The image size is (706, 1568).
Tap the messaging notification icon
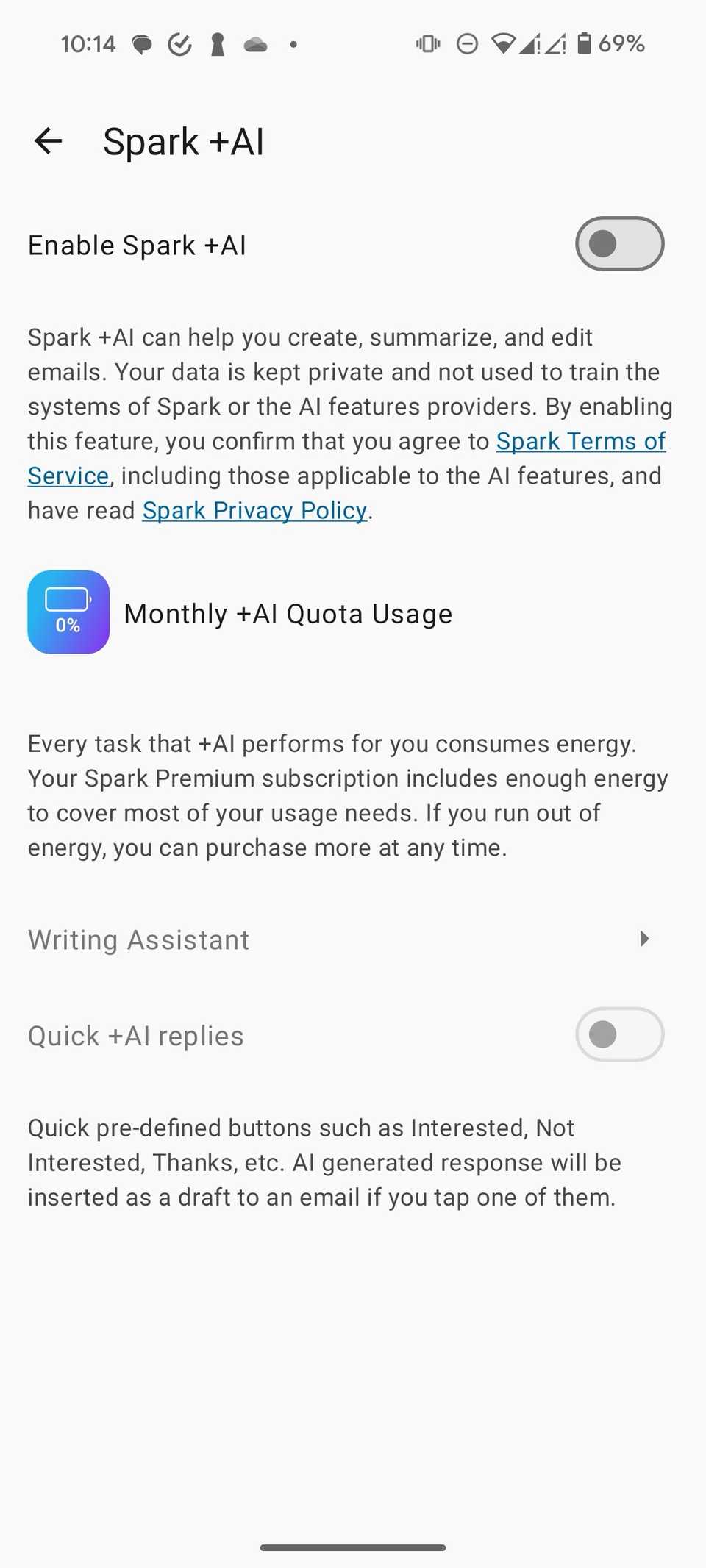tap(142, 43)
